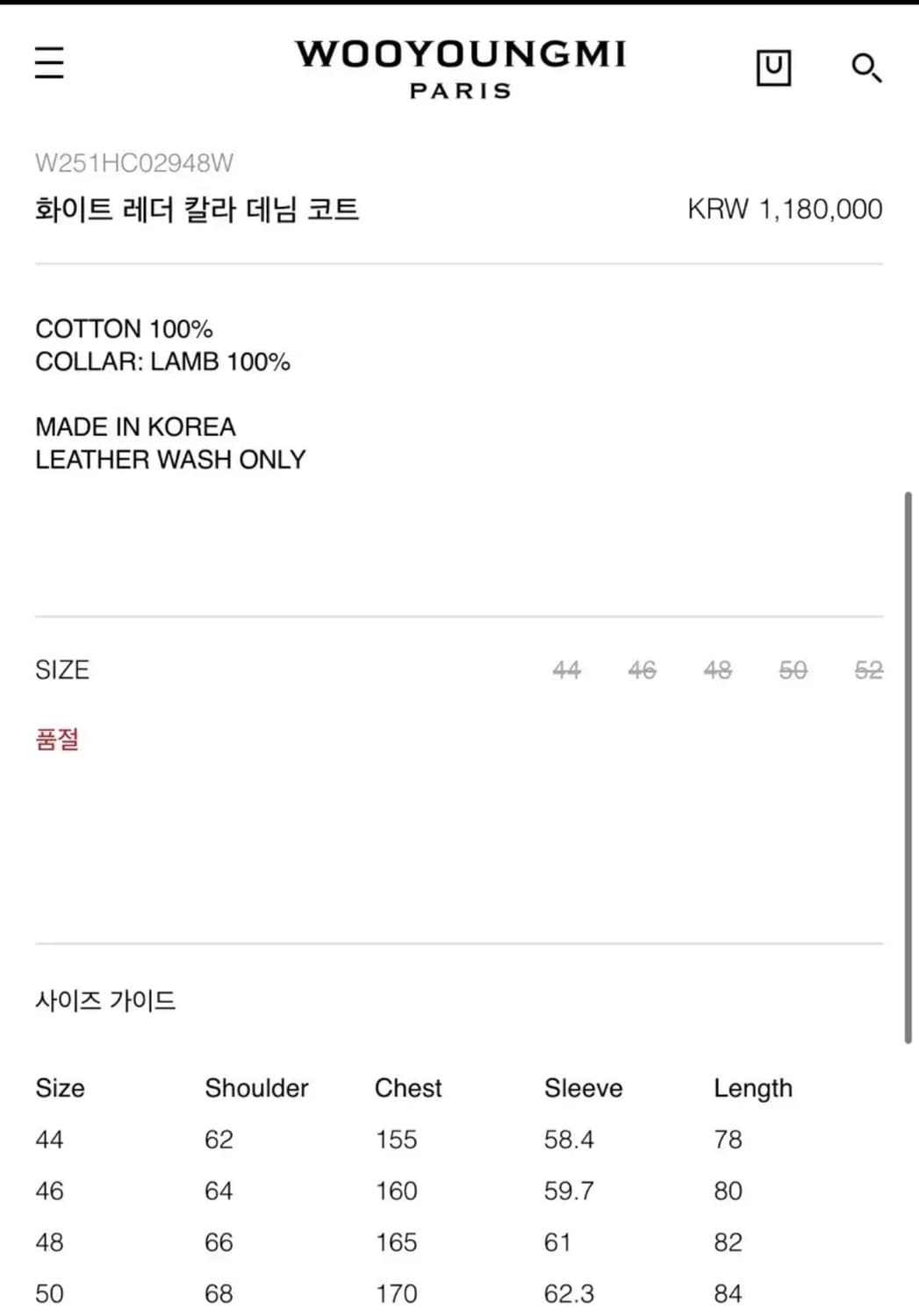Open the shopping bag
This screenshot has width=919, height=1316.
point(773,67)
